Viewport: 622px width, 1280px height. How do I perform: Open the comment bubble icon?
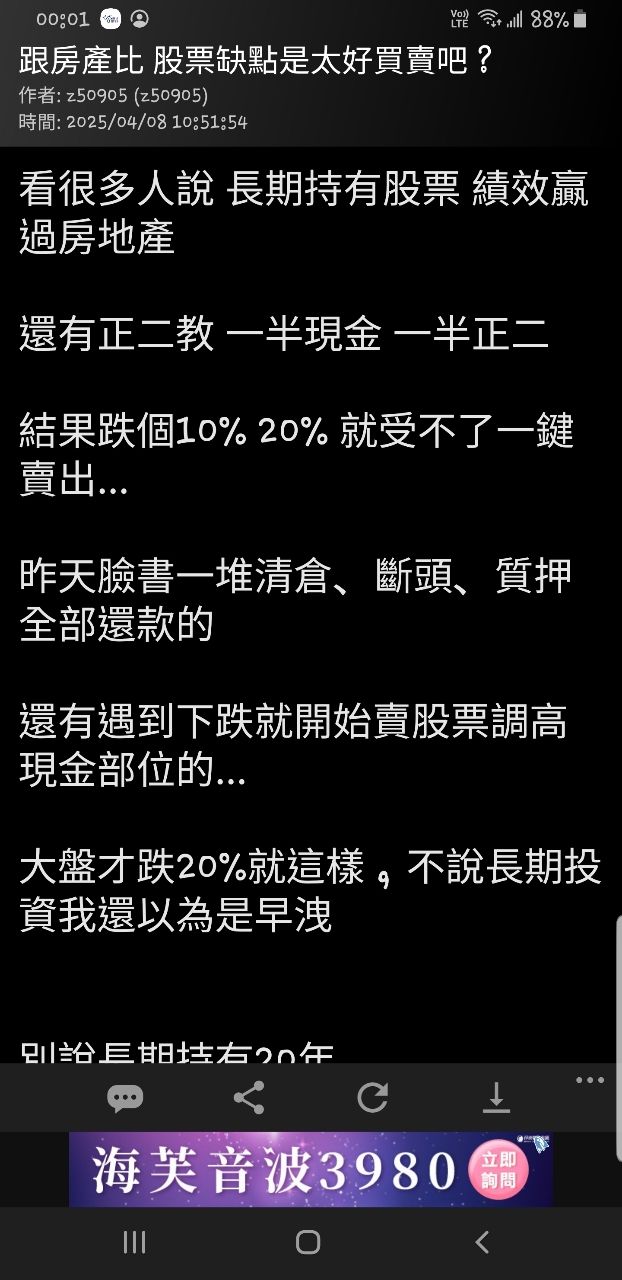(125, 1098)
